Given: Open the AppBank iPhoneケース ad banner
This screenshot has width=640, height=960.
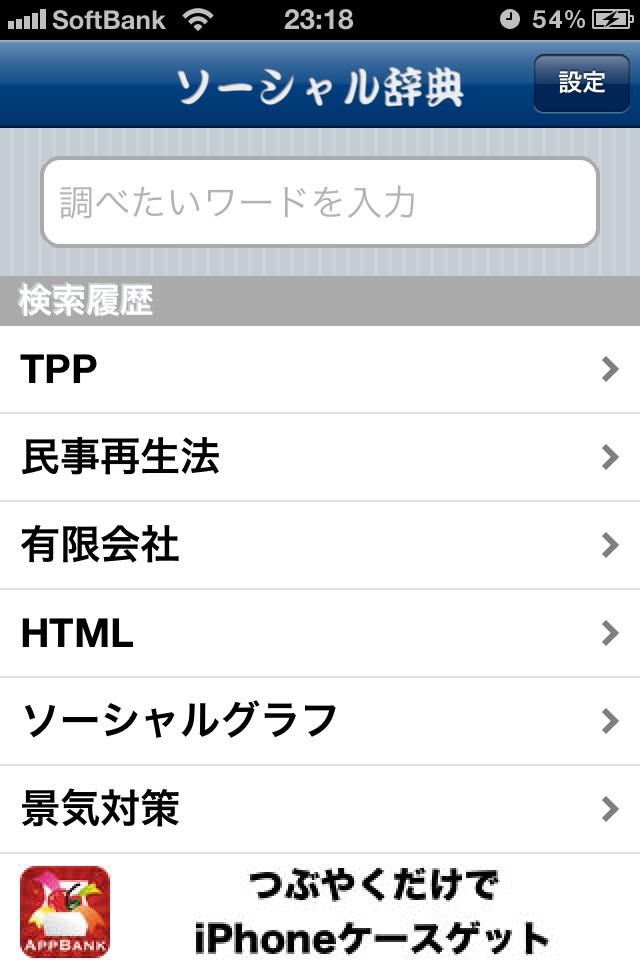Looking at the screenshot, I should (320, 909).
